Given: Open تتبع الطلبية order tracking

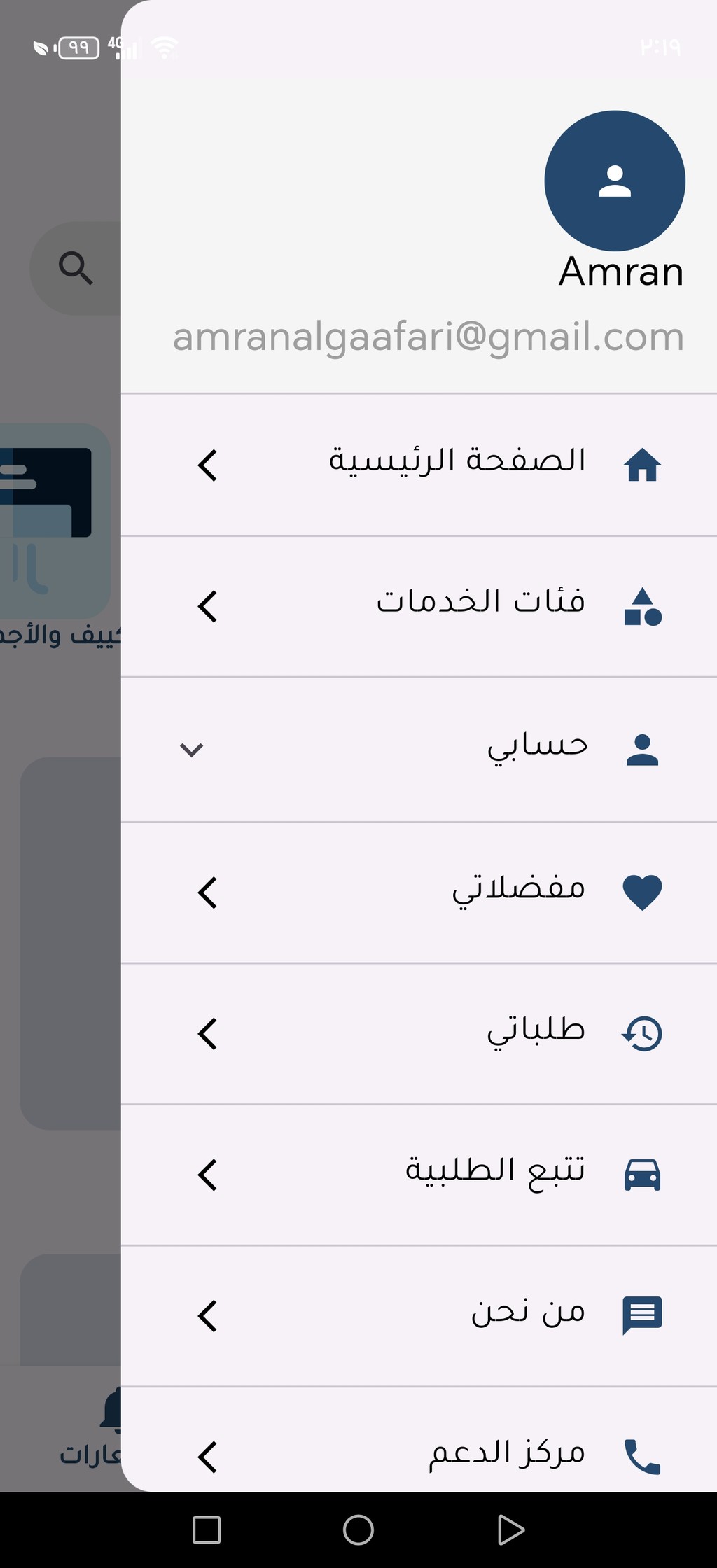Looking at the screenshot, I should point(419,1175).
